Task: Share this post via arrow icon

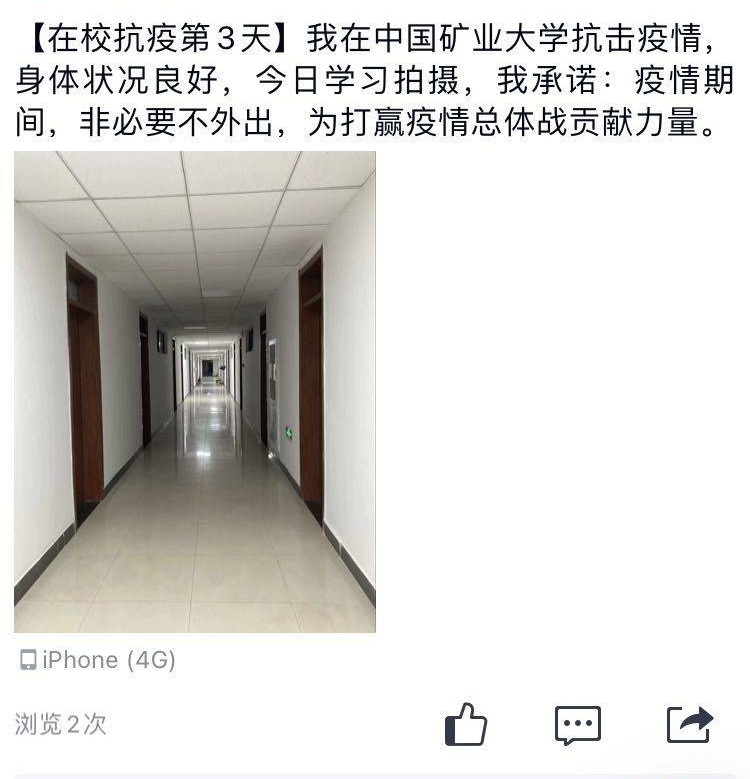Action: (690, 724)
